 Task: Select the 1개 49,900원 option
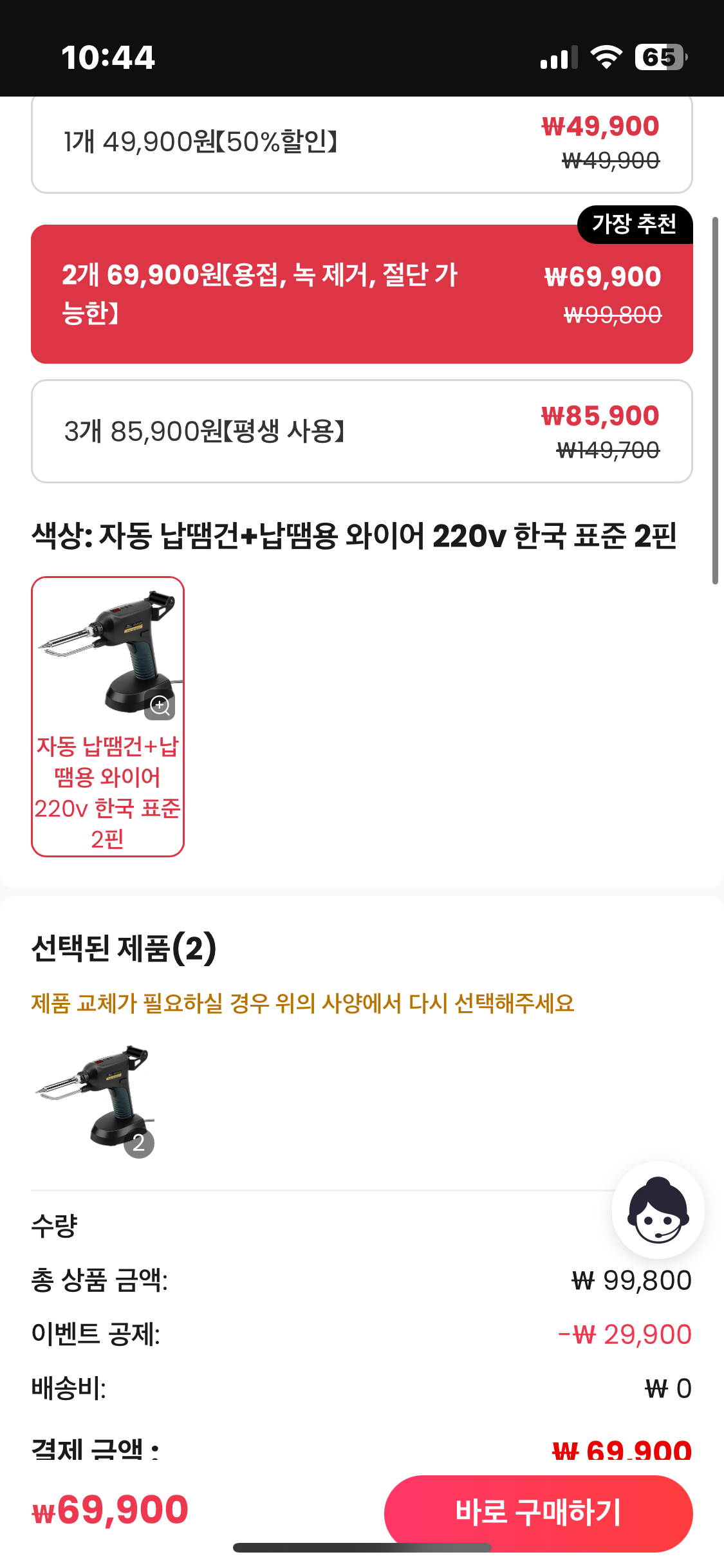[361, 142]
